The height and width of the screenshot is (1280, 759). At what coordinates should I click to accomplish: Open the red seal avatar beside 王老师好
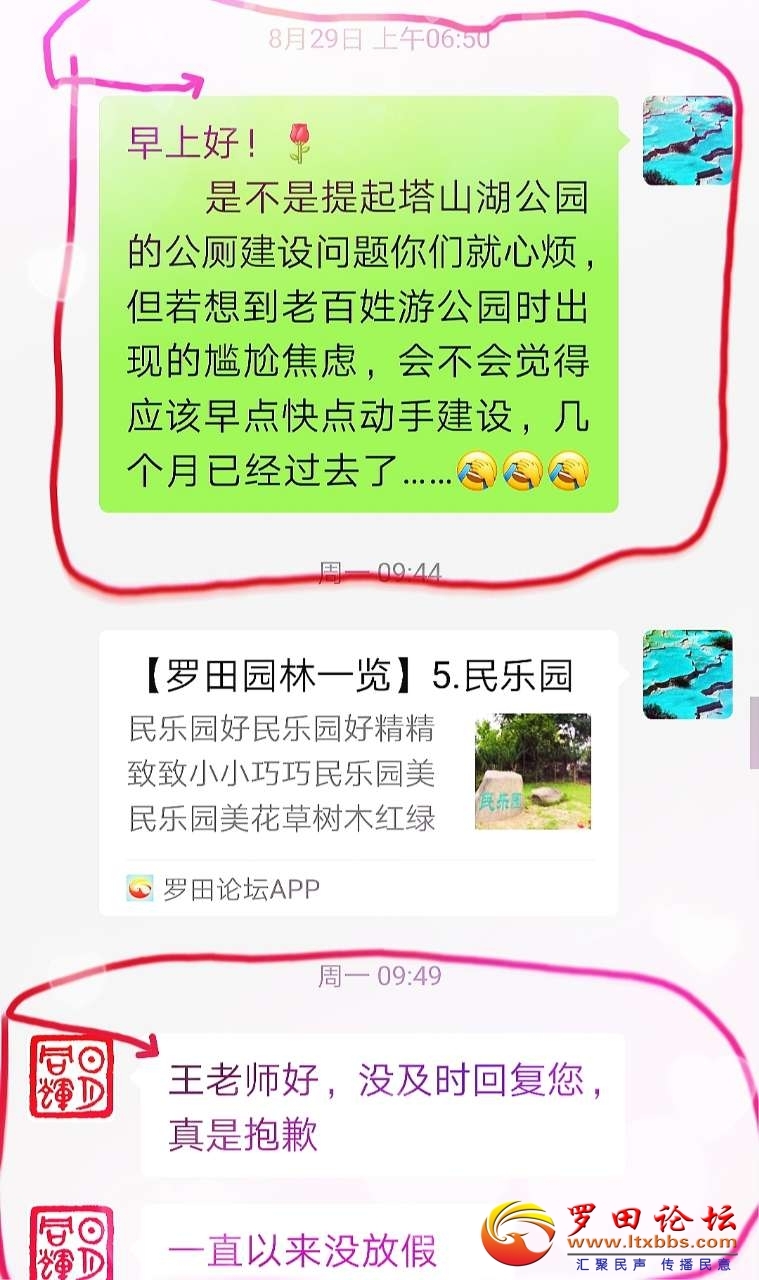point(71,1076)
